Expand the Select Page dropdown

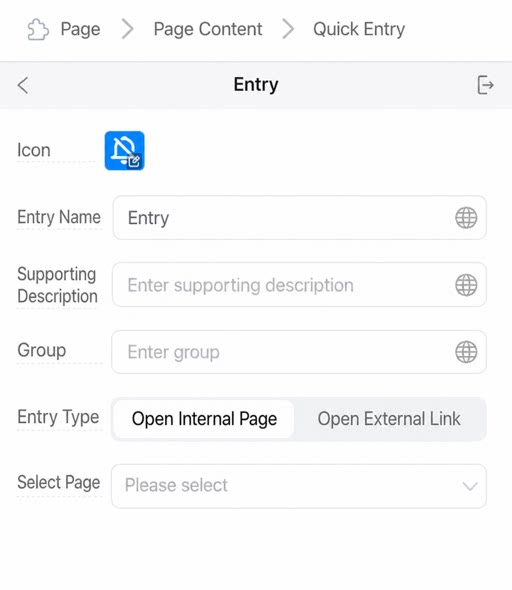(x=299, y=486)
